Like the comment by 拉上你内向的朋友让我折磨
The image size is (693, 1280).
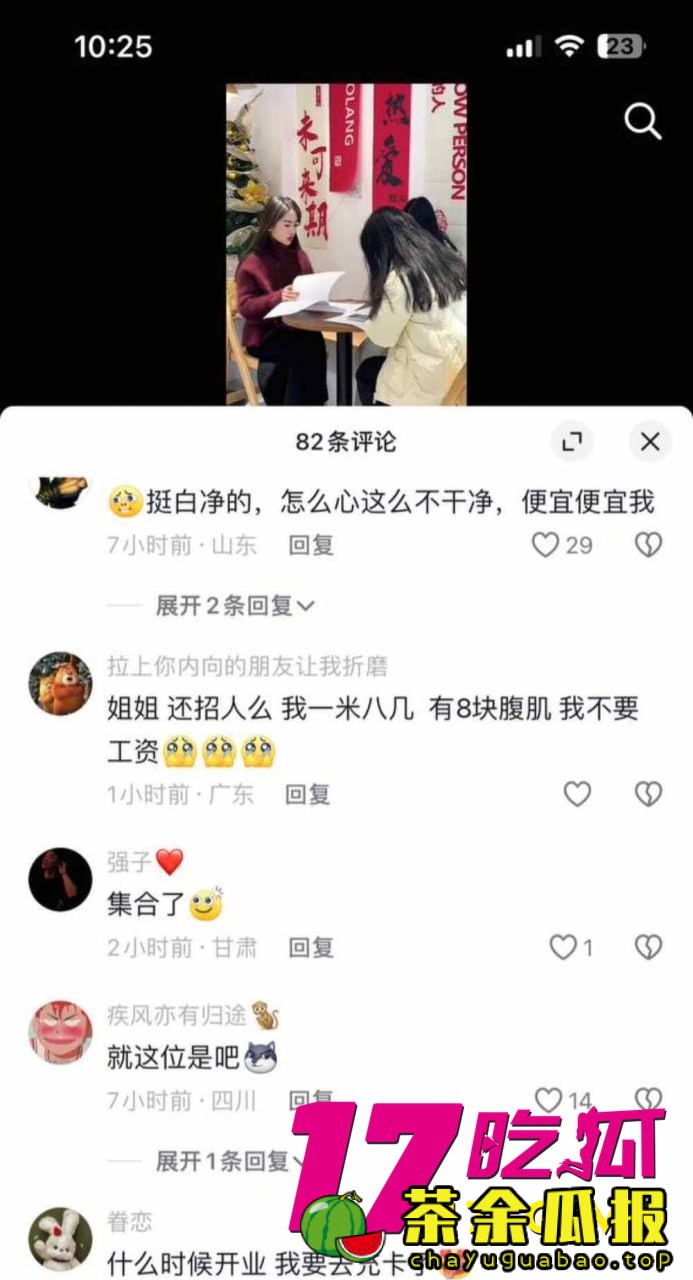(577, 794)
